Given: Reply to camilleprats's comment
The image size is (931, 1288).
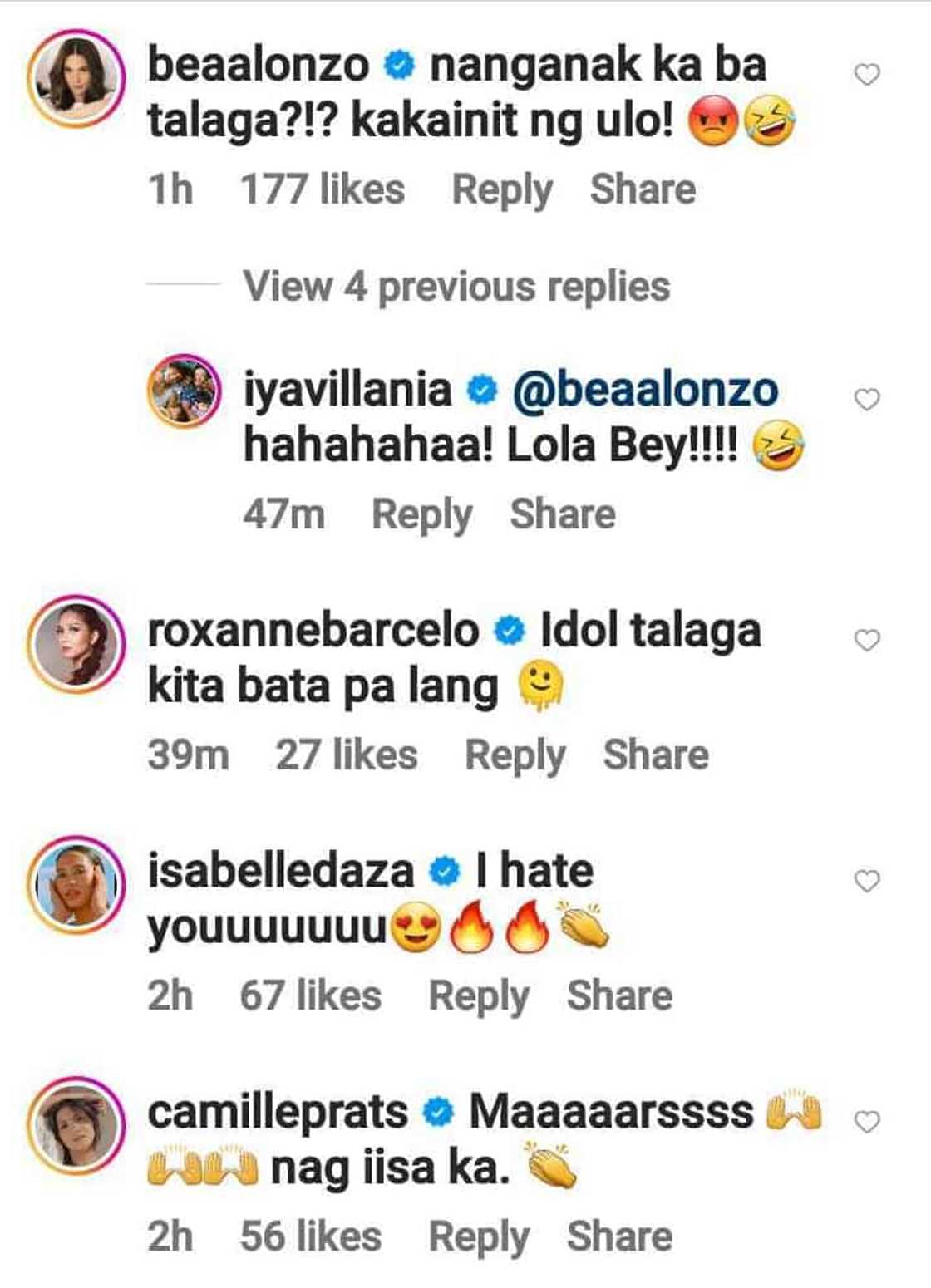Looking at the screenshot, I should (x=478, y=1237).
